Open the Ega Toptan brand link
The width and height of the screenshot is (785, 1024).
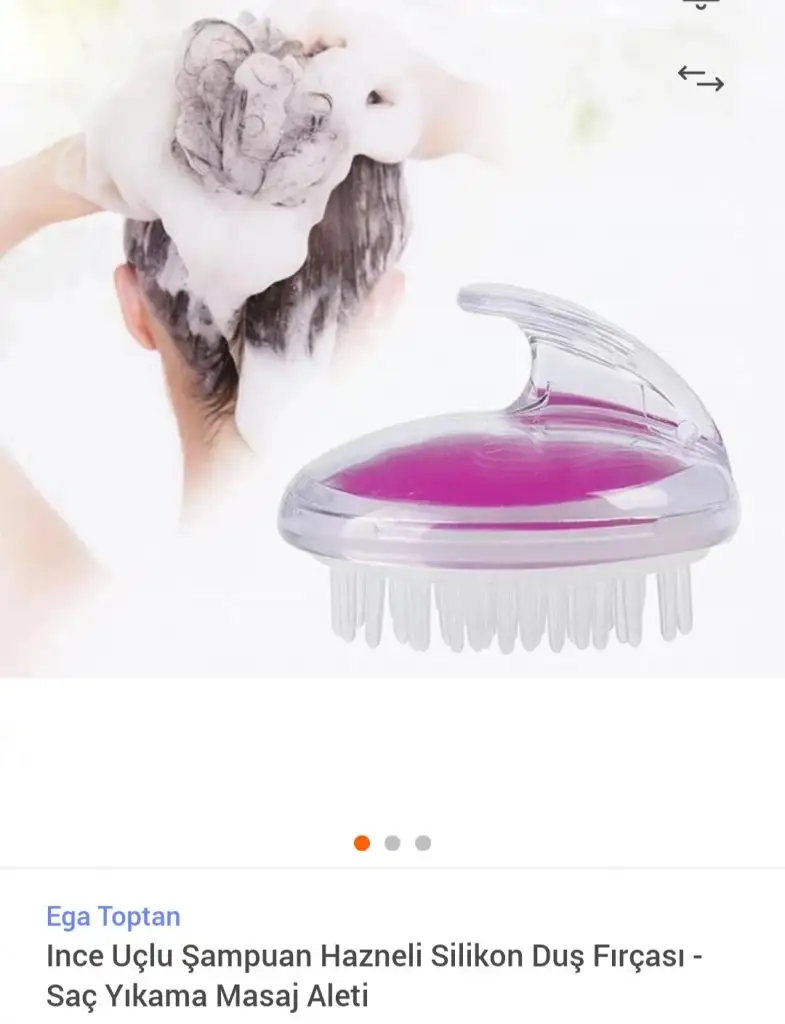coord(113,916)
